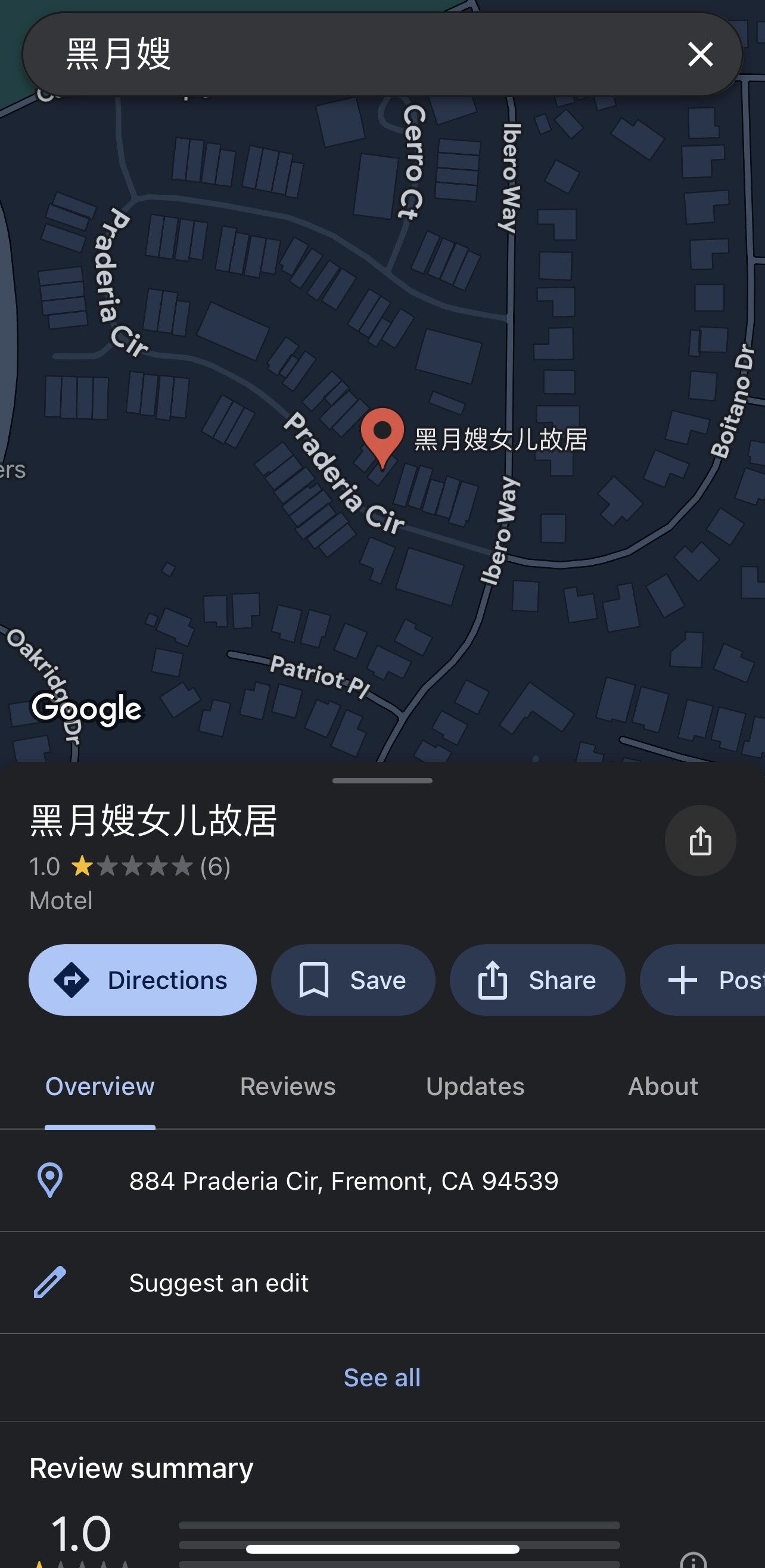Screen dimensions: 765x1568
Task: Get Directions to this place
Action: pos(142,980)
